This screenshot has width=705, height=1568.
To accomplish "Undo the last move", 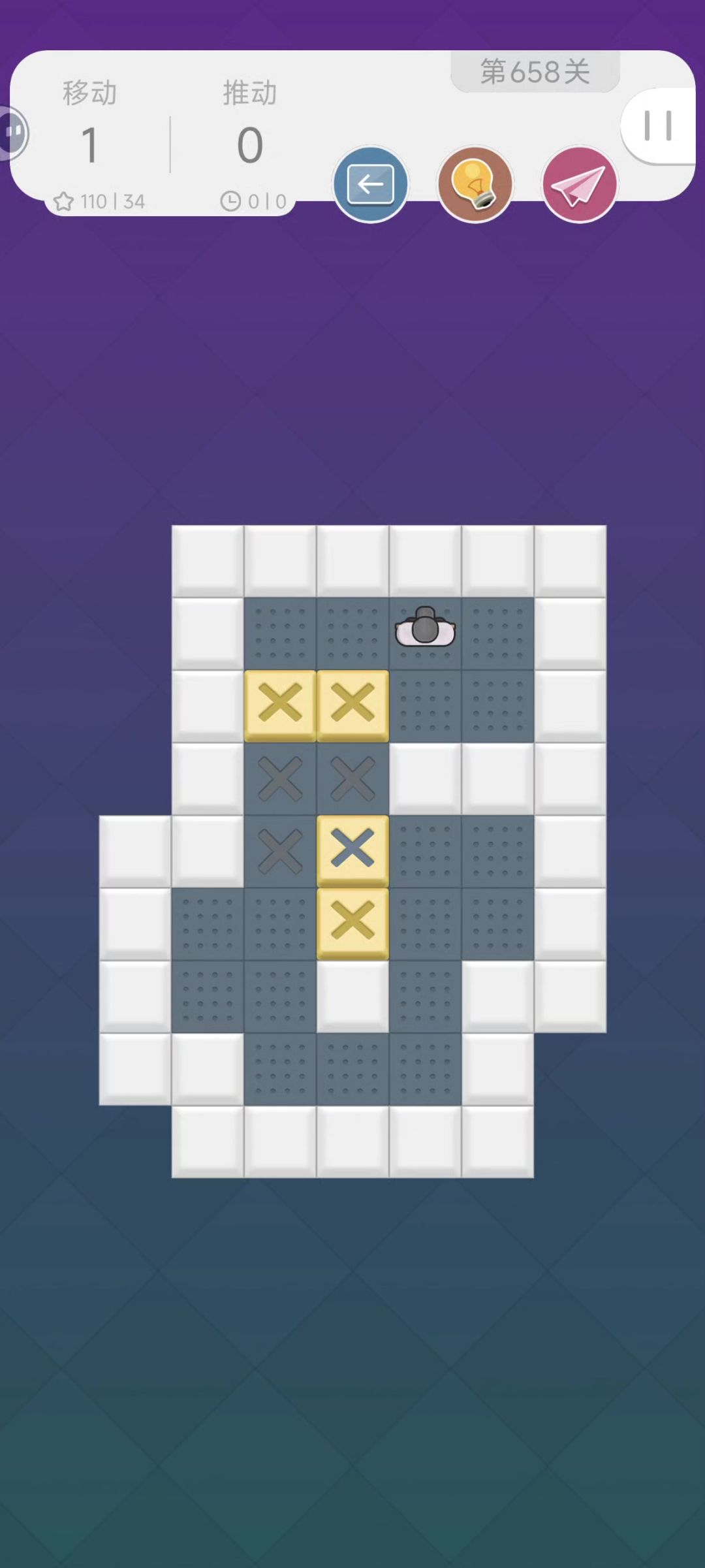I will click(x=370, y=185).
